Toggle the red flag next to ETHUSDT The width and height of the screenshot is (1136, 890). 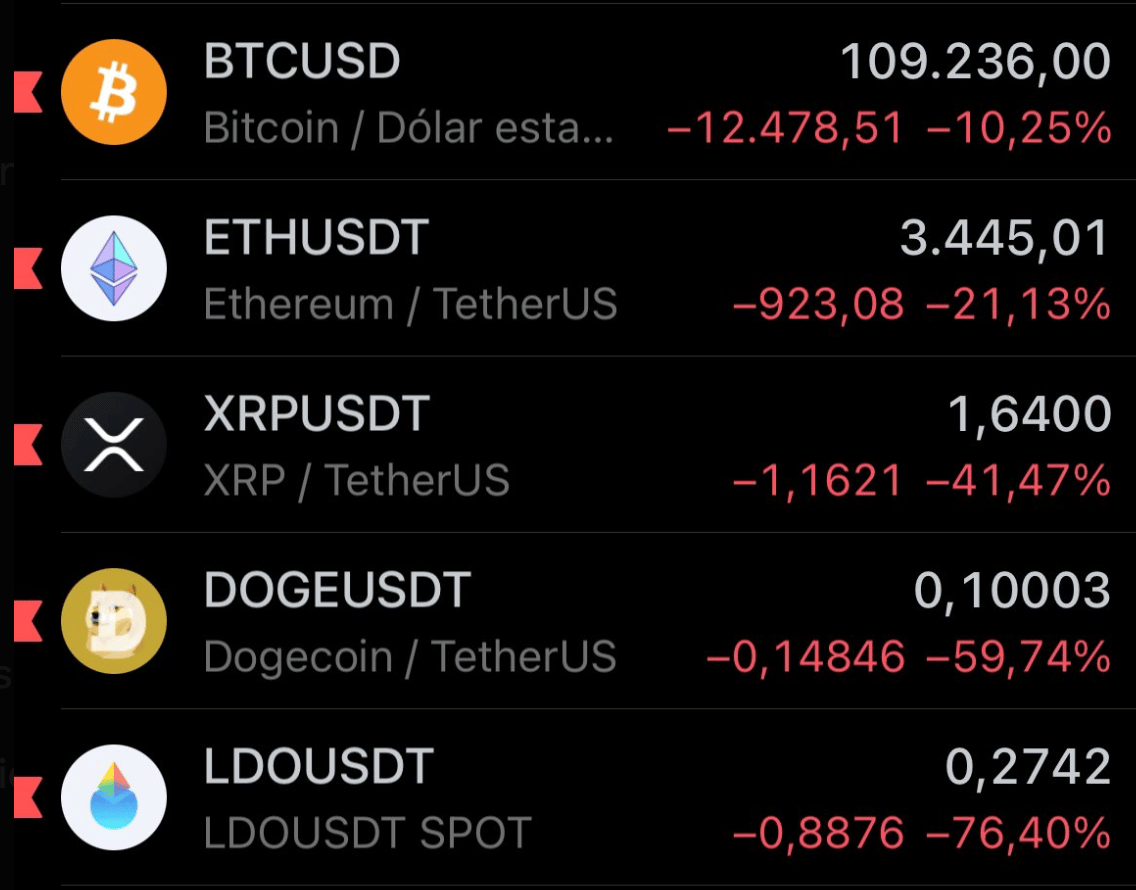point(27,269)
